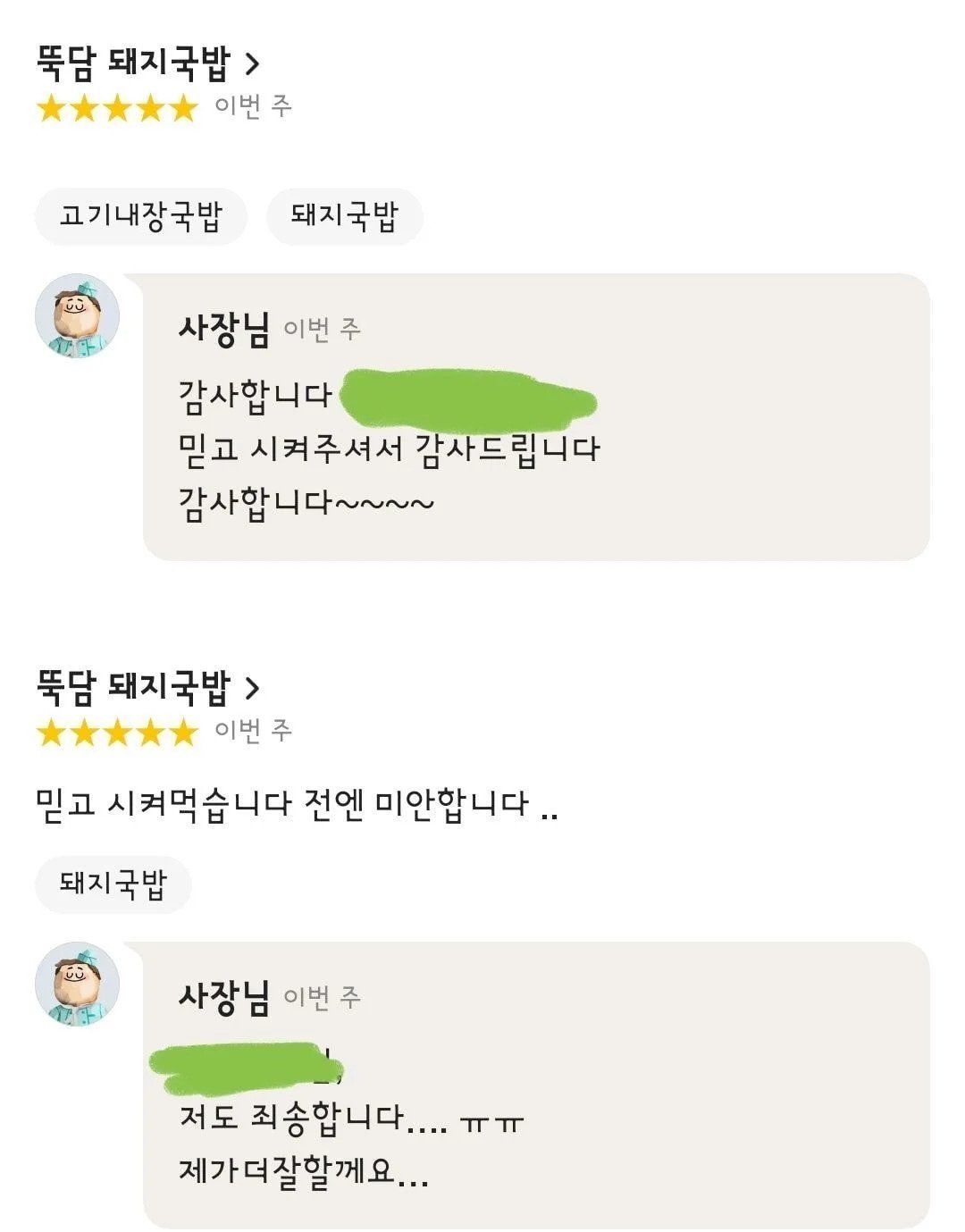Select the 고기내장국밥 menu chip
965x1232 pixels.
tap(140, 216)
